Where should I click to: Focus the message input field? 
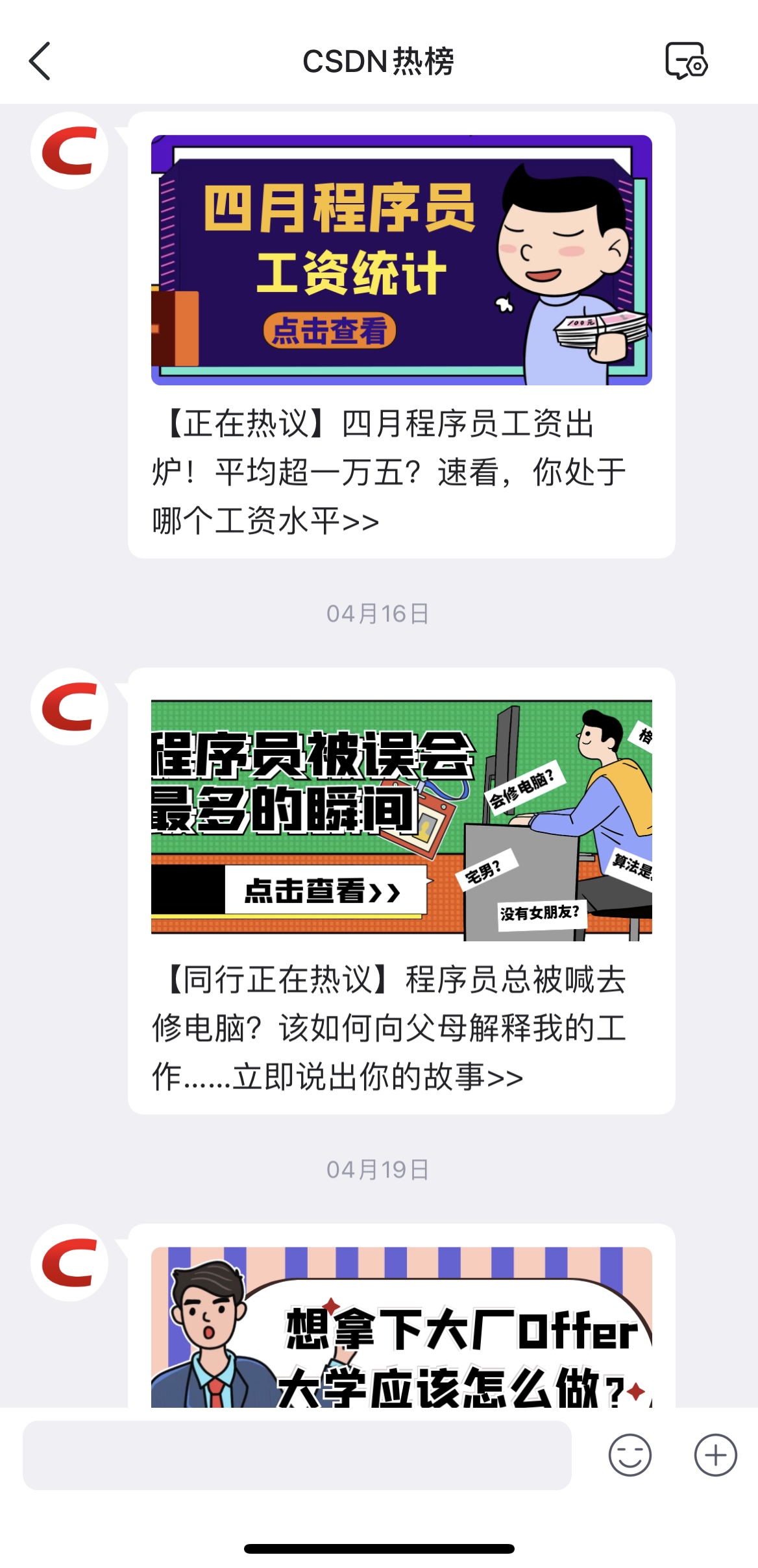coord(297,1455)
